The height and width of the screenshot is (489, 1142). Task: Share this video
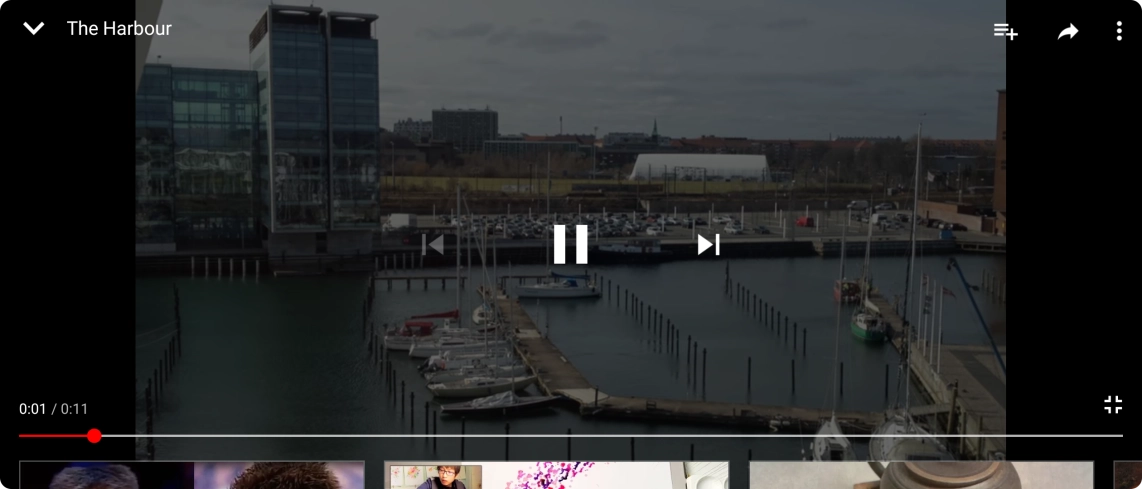coord(1068,32)
